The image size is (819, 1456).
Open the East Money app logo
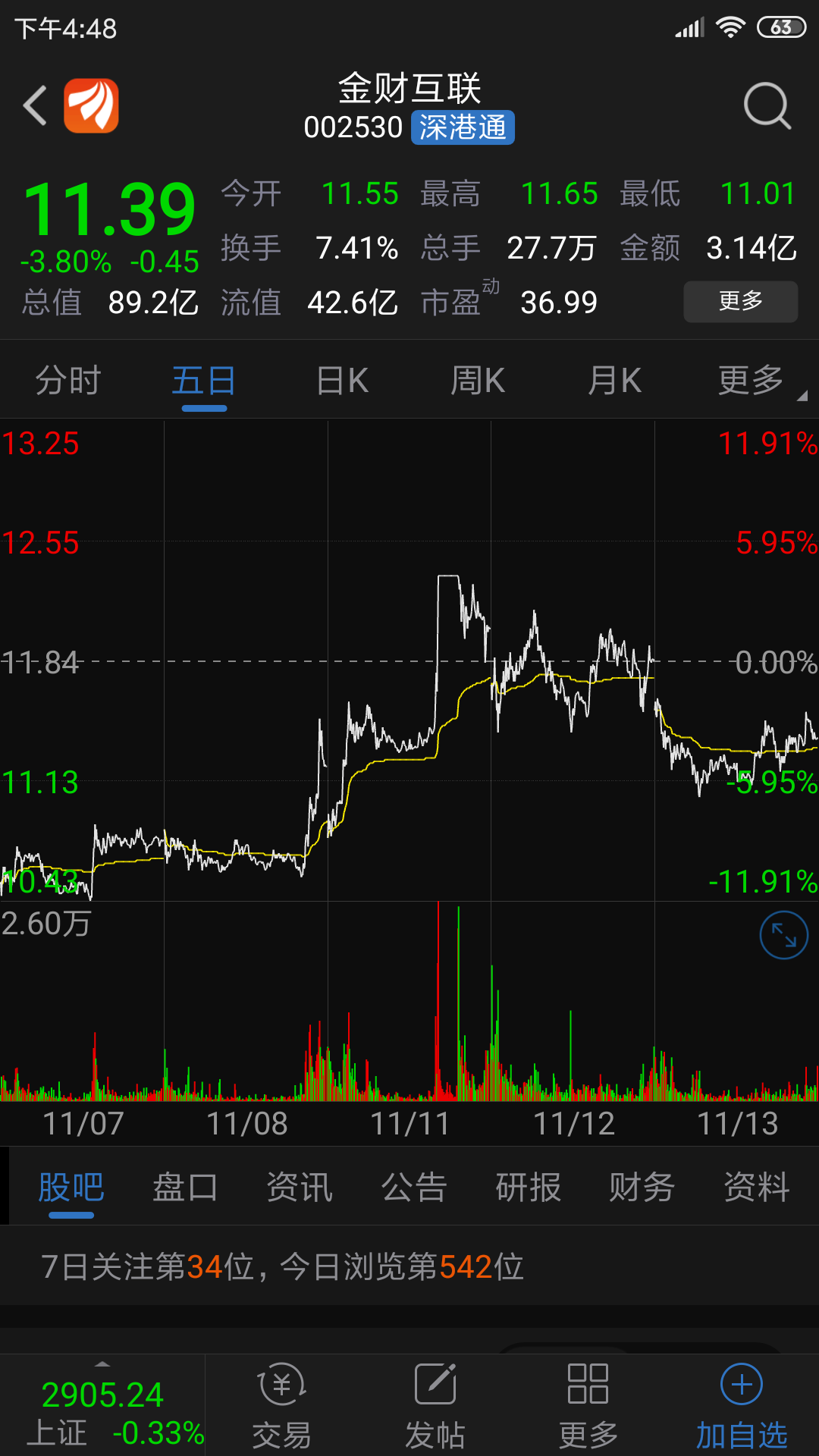tap(93, 105)
